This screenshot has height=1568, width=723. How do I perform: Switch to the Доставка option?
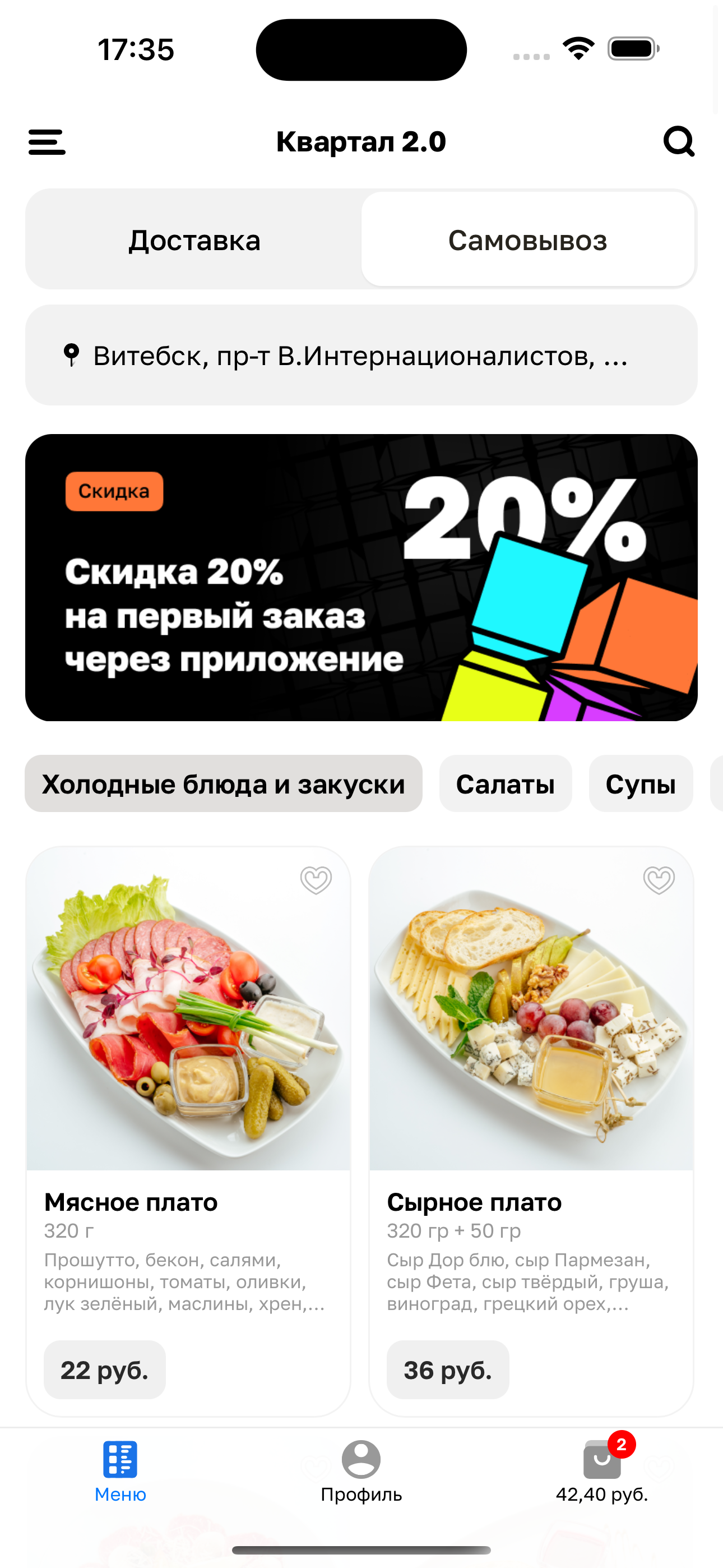pos(194,240)
